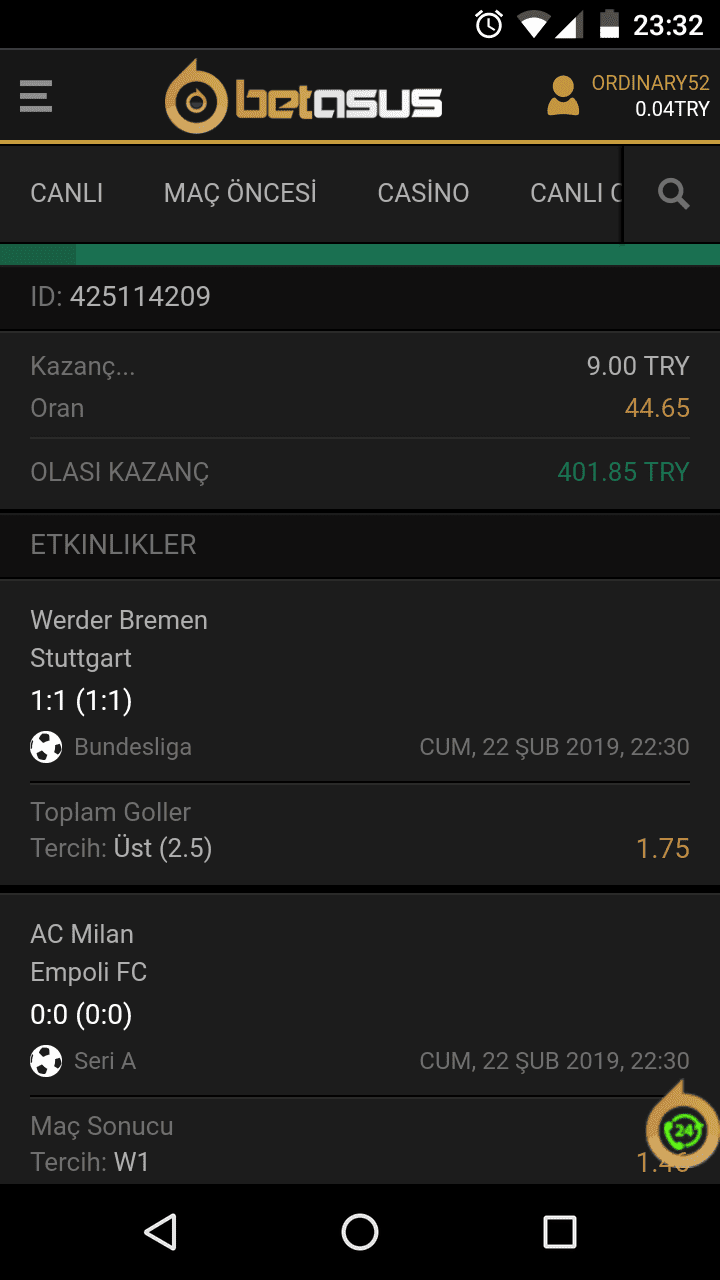Switch to the MAÇ ÖNCESİ tab
The image size is (720, 1280).
pos(240,193)
